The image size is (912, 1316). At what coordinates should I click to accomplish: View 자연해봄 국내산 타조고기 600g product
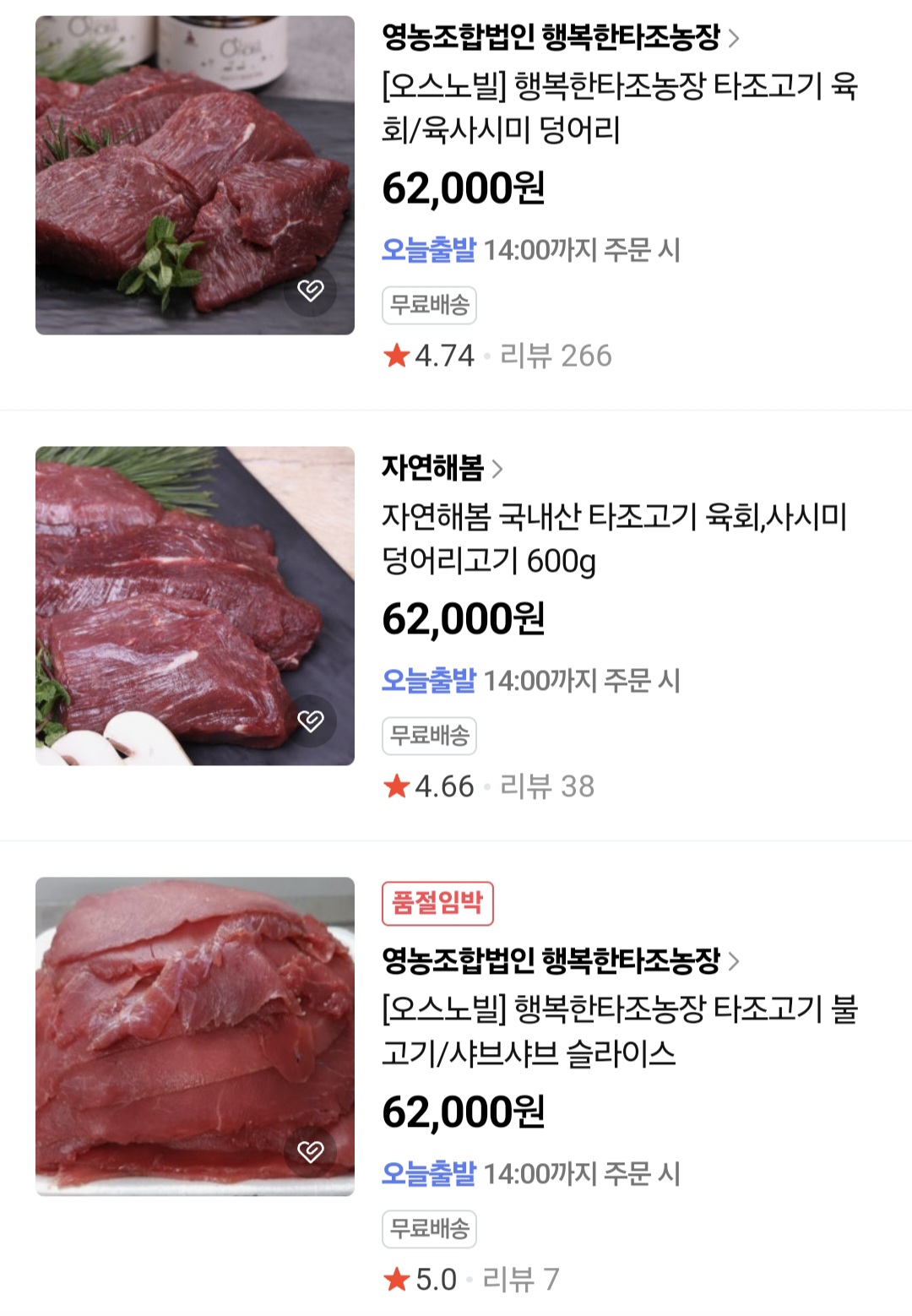click(x=614, y=538)
